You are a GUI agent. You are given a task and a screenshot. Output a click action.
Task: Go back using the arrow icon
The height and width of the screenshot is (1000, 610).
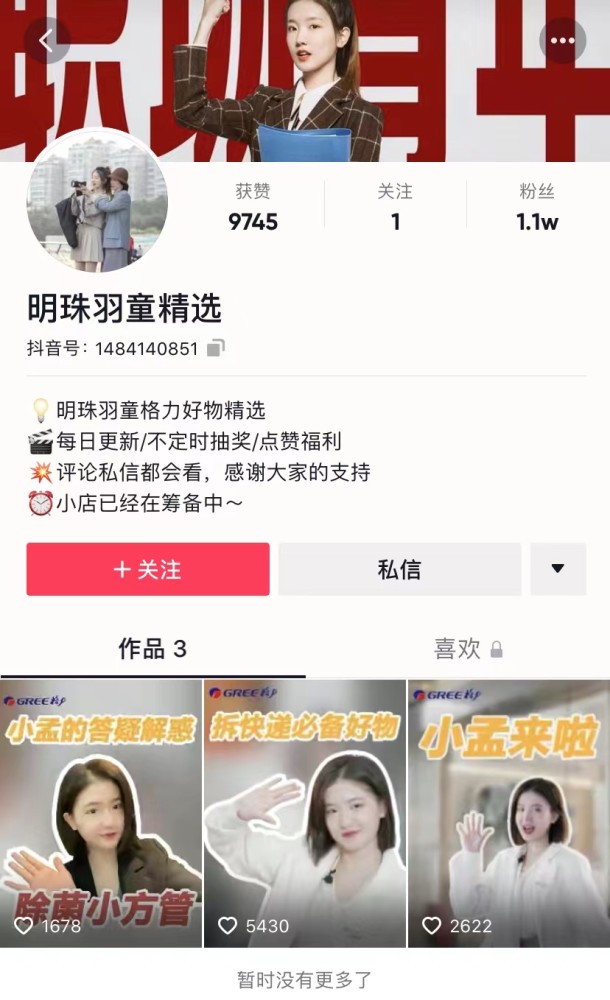(x=46, y=41)
